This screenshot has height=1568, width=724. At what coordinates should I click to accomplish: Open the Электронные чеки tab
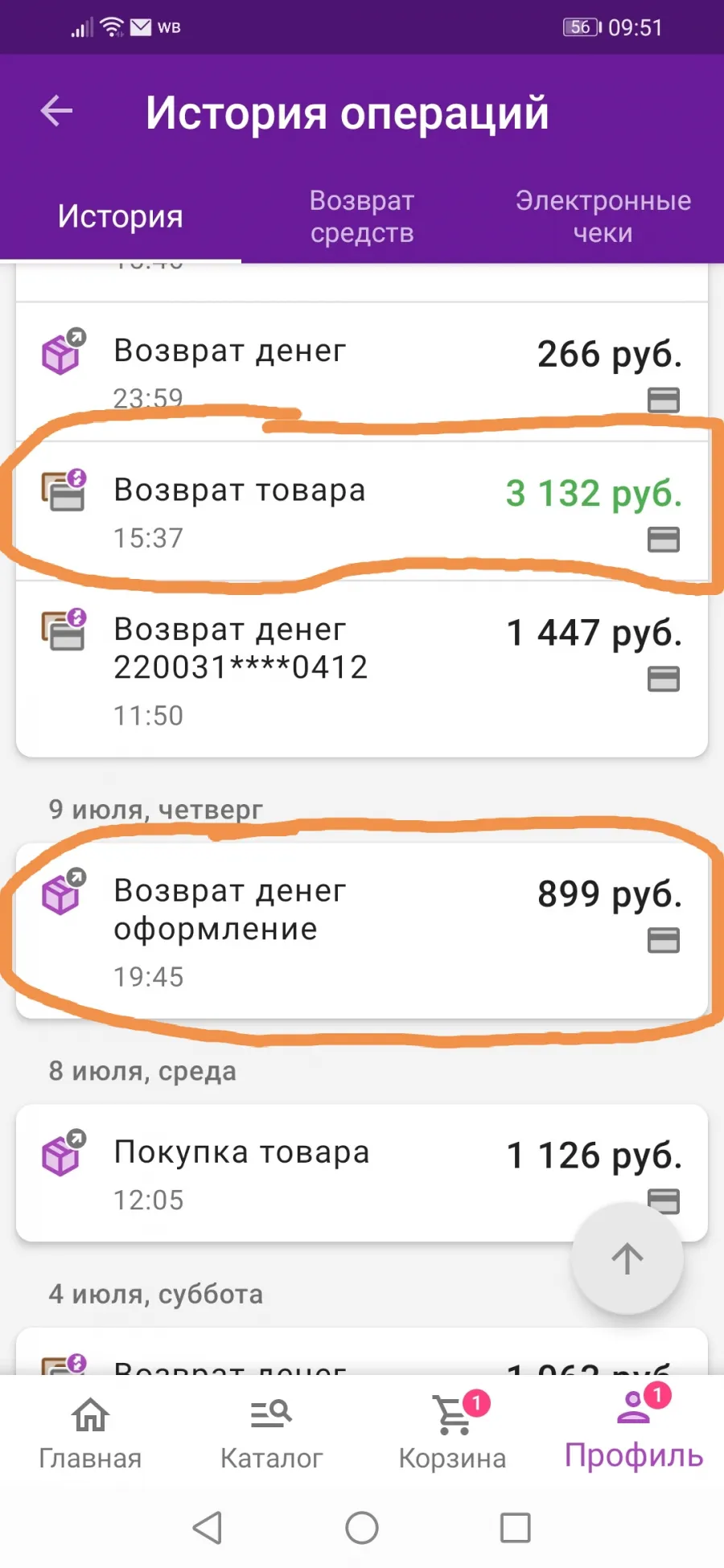tap(603, 216)
